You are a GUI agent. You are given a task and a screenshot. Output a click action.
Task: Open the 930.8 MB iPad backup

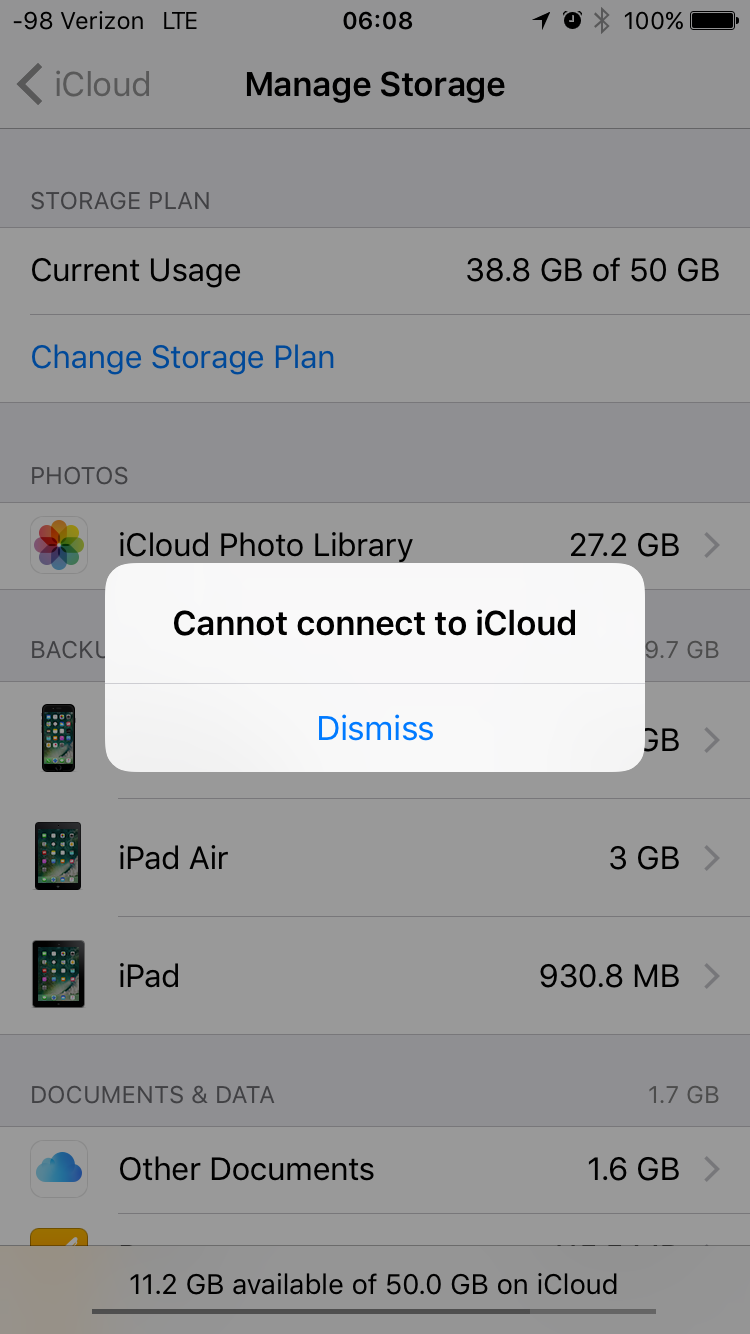coord(375,976)
